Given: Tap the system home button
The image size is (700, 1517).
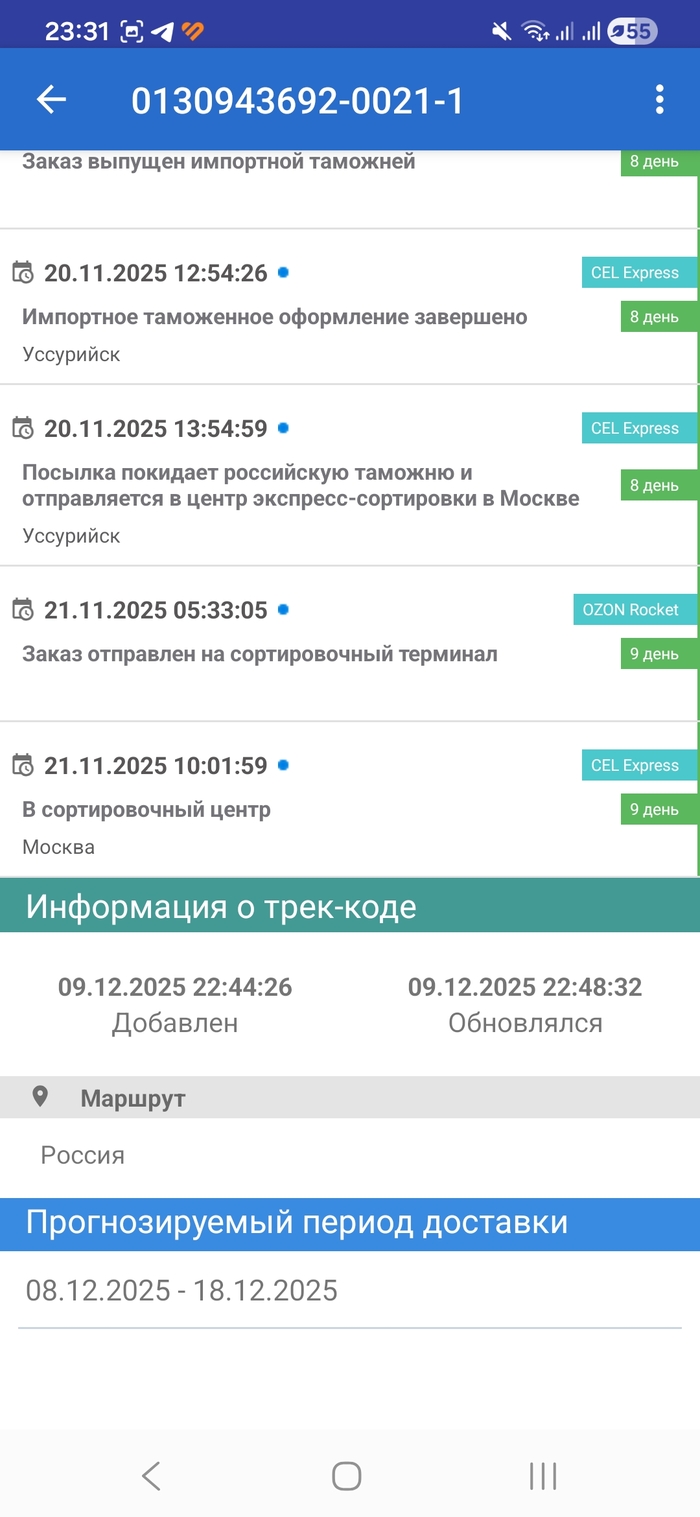Looking at the screenshot, I should [x=347, y=1475].
